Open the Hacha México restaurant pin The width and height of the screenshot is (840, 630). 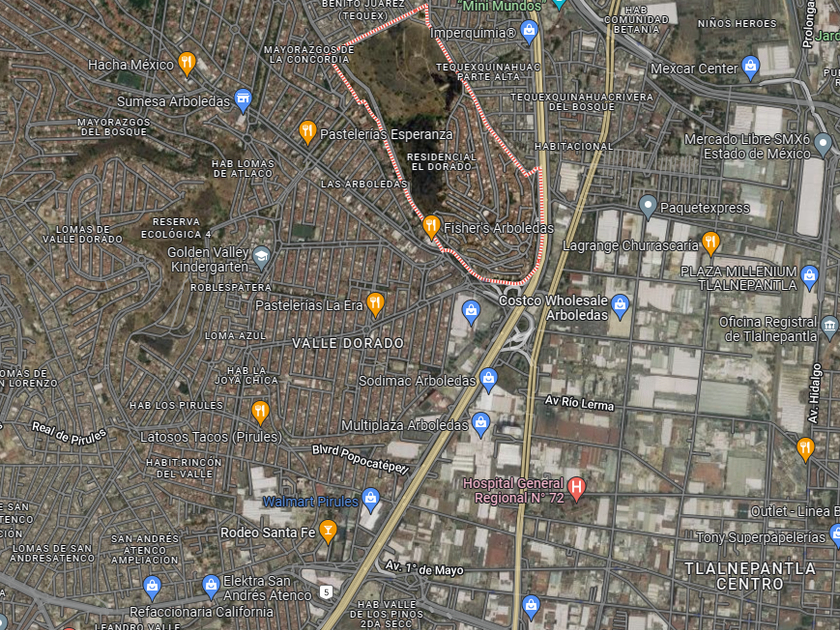click(186, 63)
